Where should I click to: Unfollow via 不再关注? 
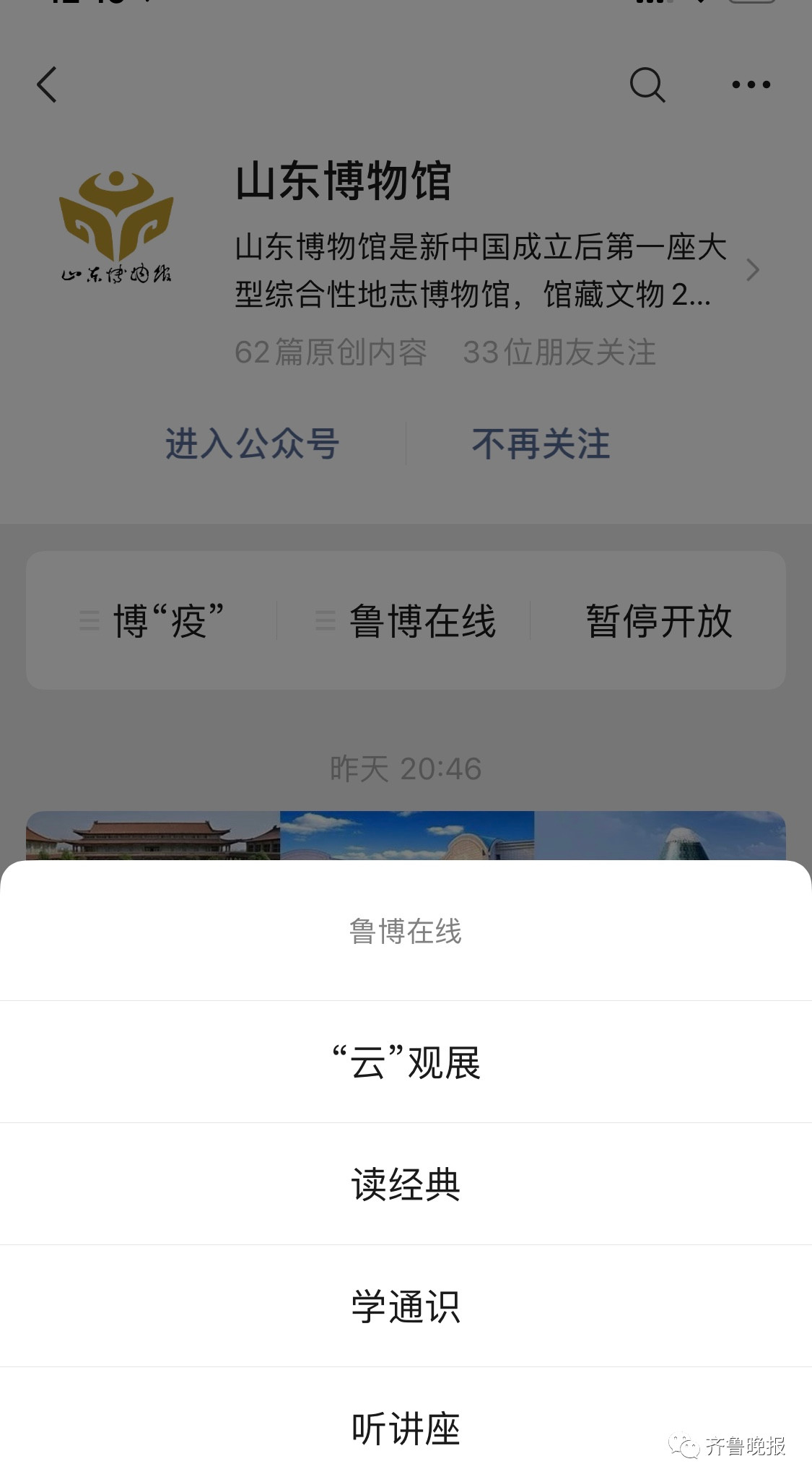(541, 443)
